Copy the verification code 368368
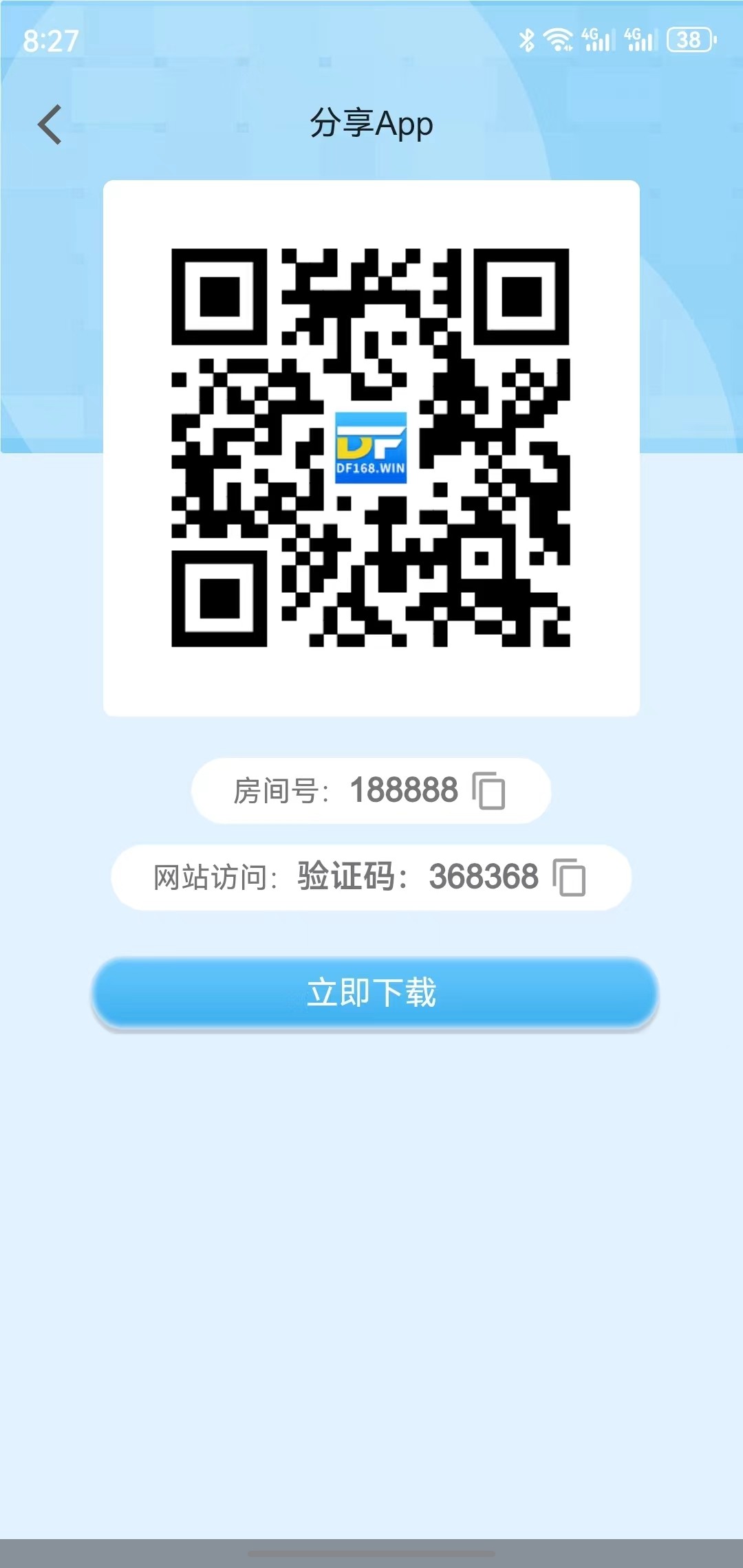743x1568 pixels. pyautogui.click(x=570, y=878)
